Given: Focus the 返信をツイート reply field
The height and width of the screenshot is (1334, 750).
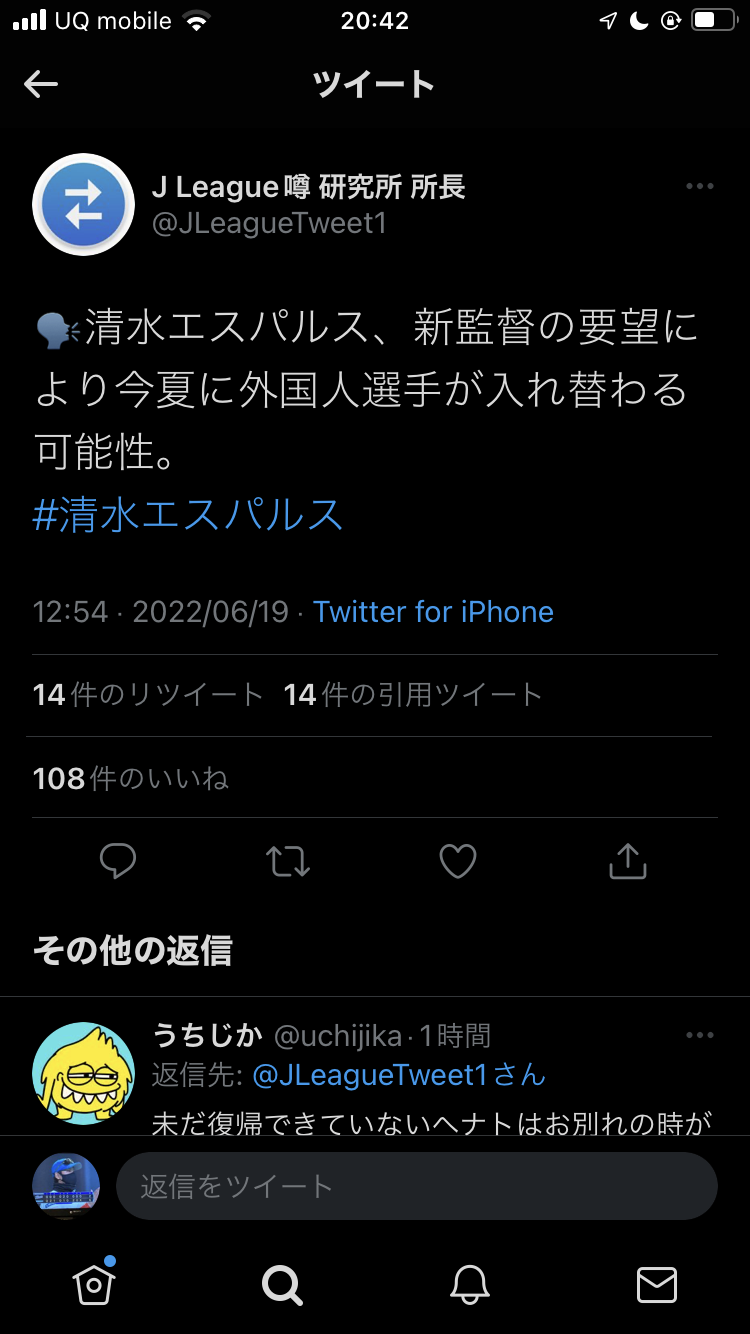Looking at the screenshot, I should (x=417, y=1186).
